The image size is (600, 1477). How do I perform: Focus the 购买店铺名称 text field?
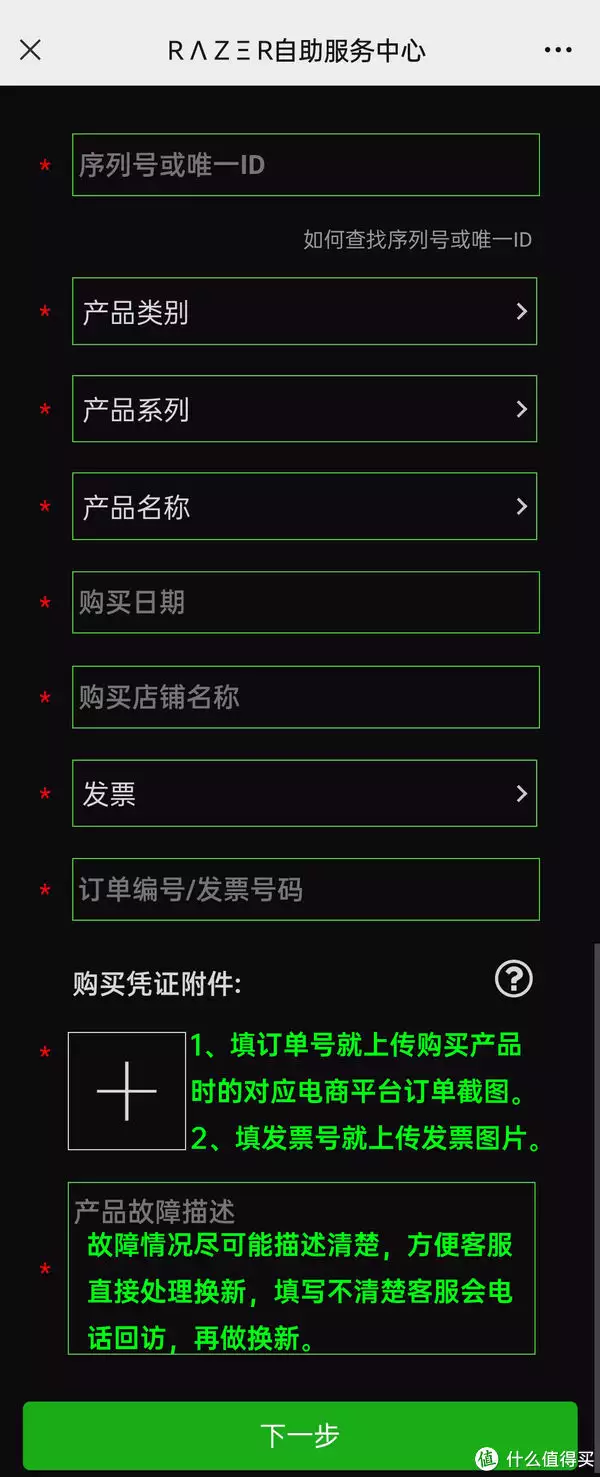(305, 697)
